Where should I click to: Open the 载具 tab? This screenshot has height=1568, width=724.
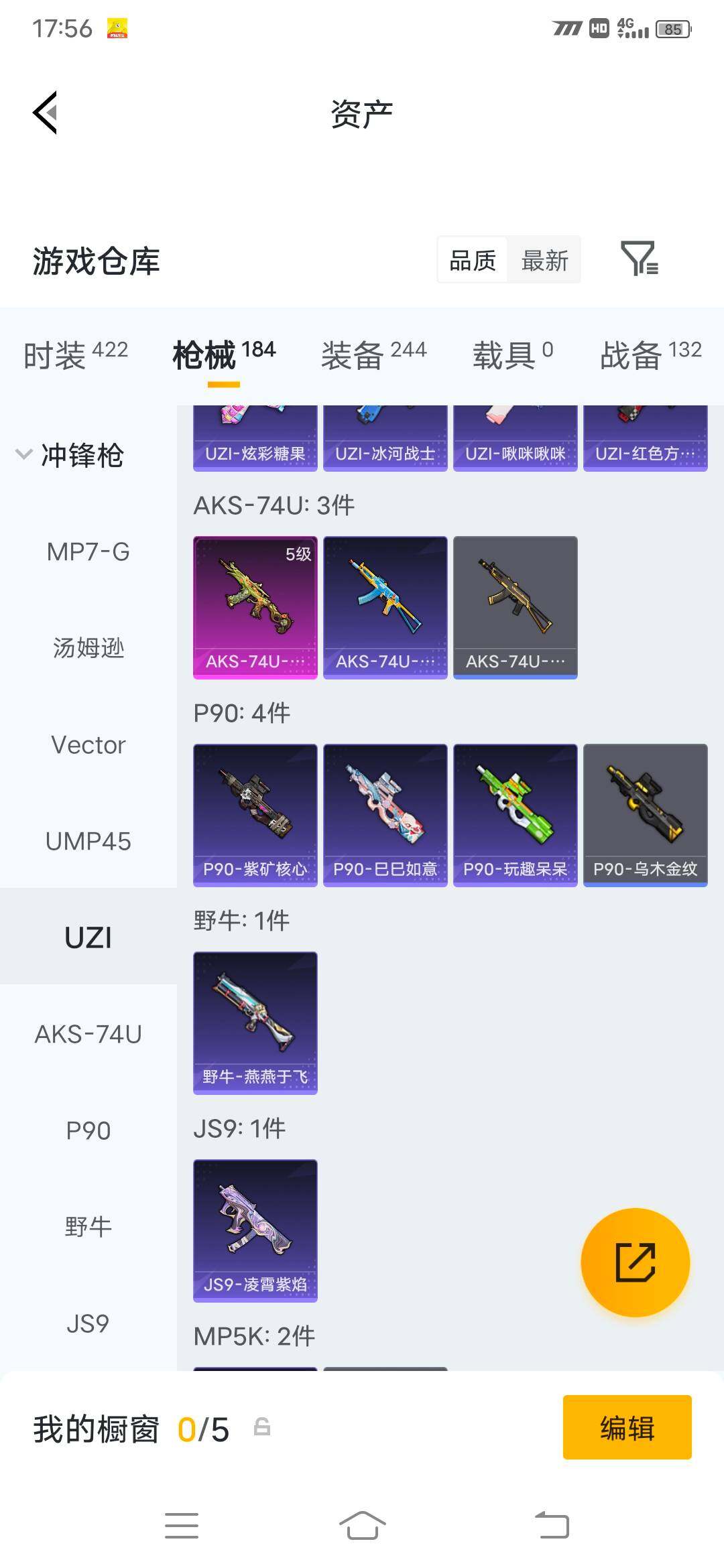[513, 354]
